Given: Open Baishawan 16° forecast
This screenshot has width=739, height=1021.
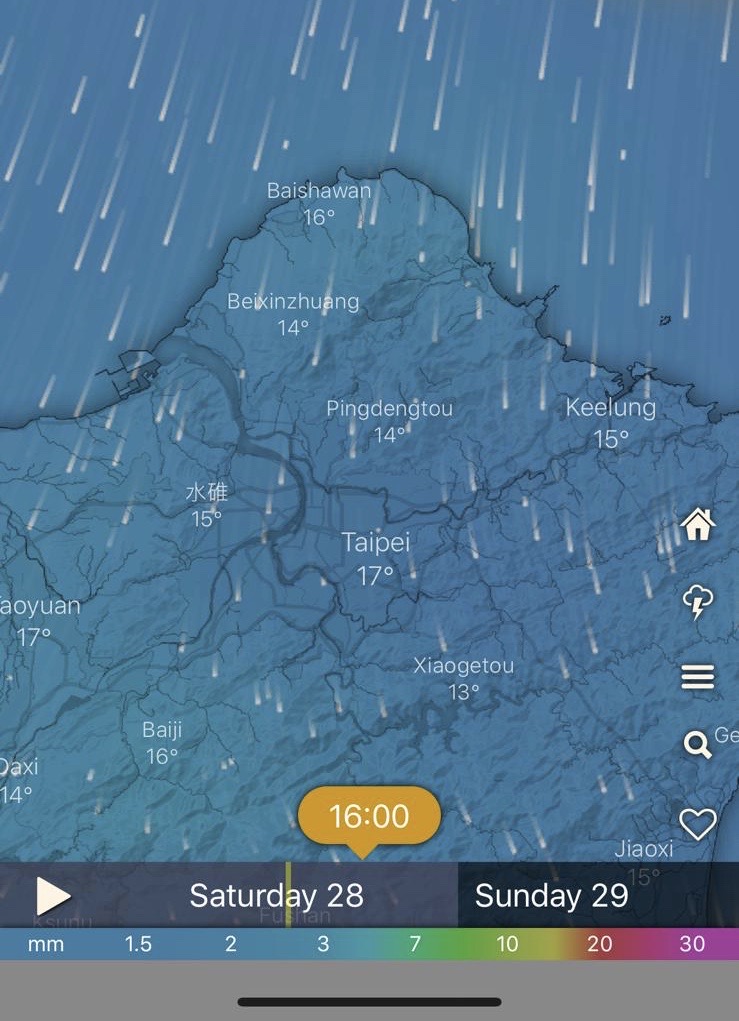Looking at the screenshot, I should click(319, 203).
